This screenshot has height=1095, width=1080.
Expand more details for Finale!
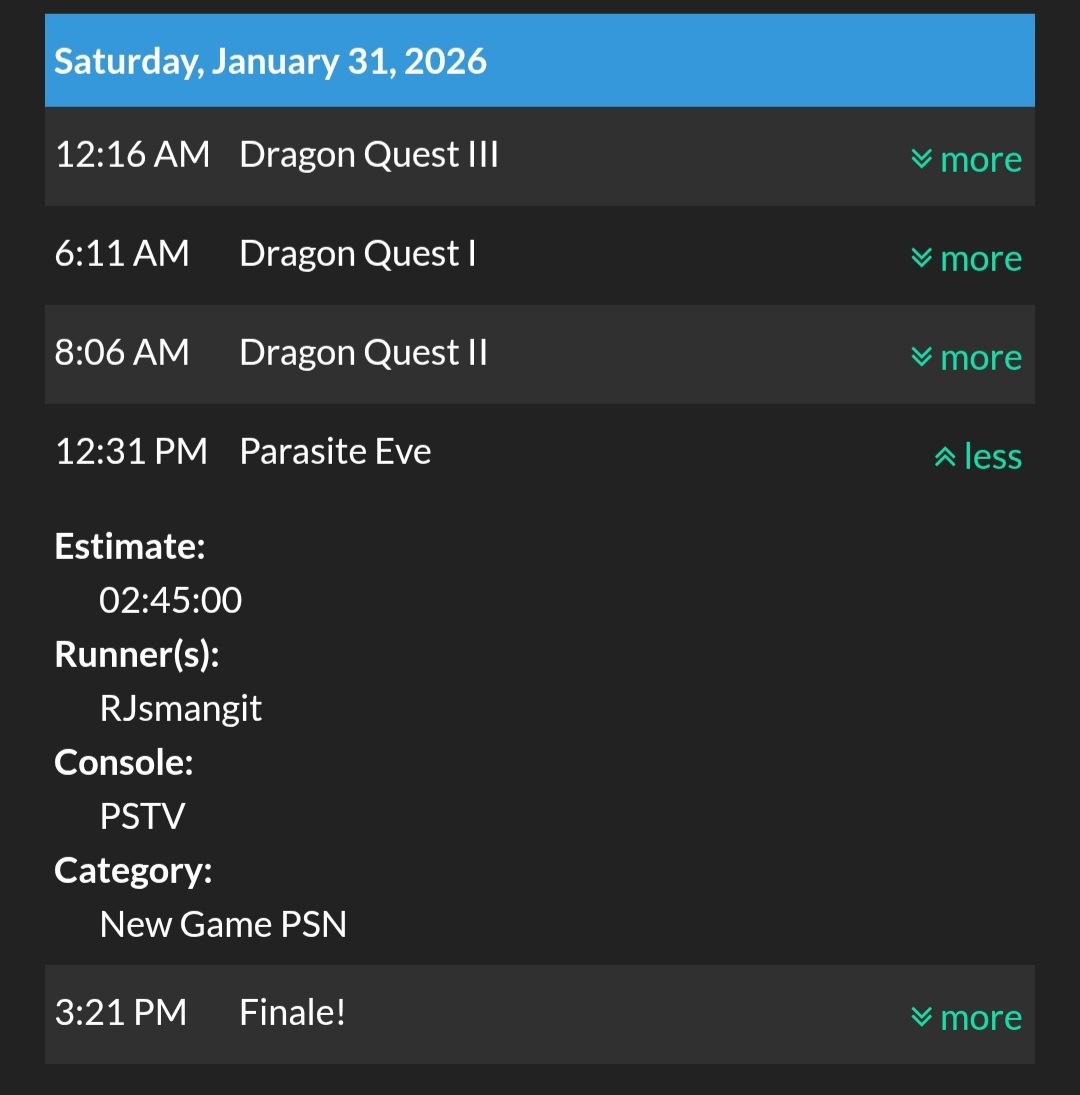click(966, 1017)
